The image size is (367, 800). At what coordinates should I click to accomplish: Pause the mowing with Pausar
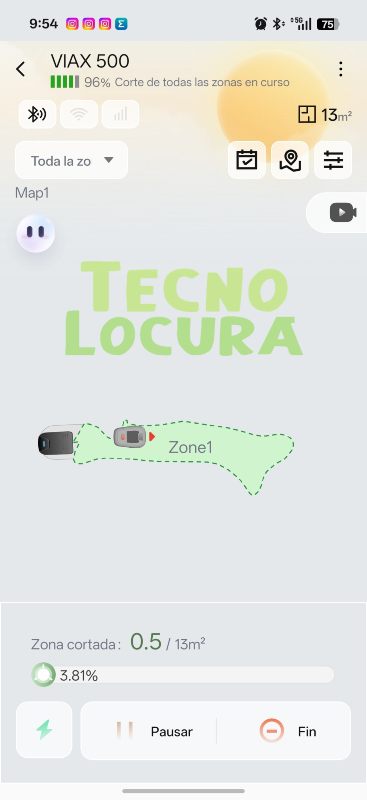pos(149,731)
